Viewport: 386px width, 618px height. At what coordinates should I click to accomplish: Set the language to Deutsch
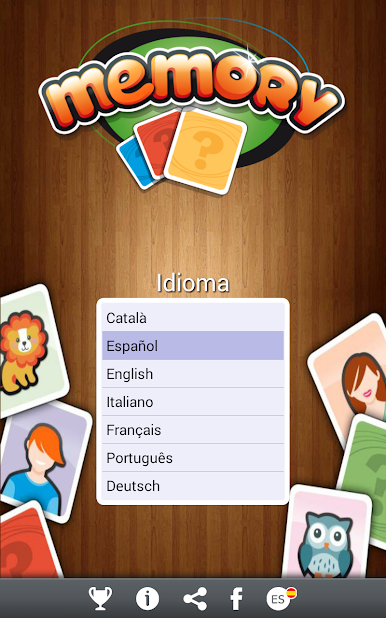[x=193, y=486]
